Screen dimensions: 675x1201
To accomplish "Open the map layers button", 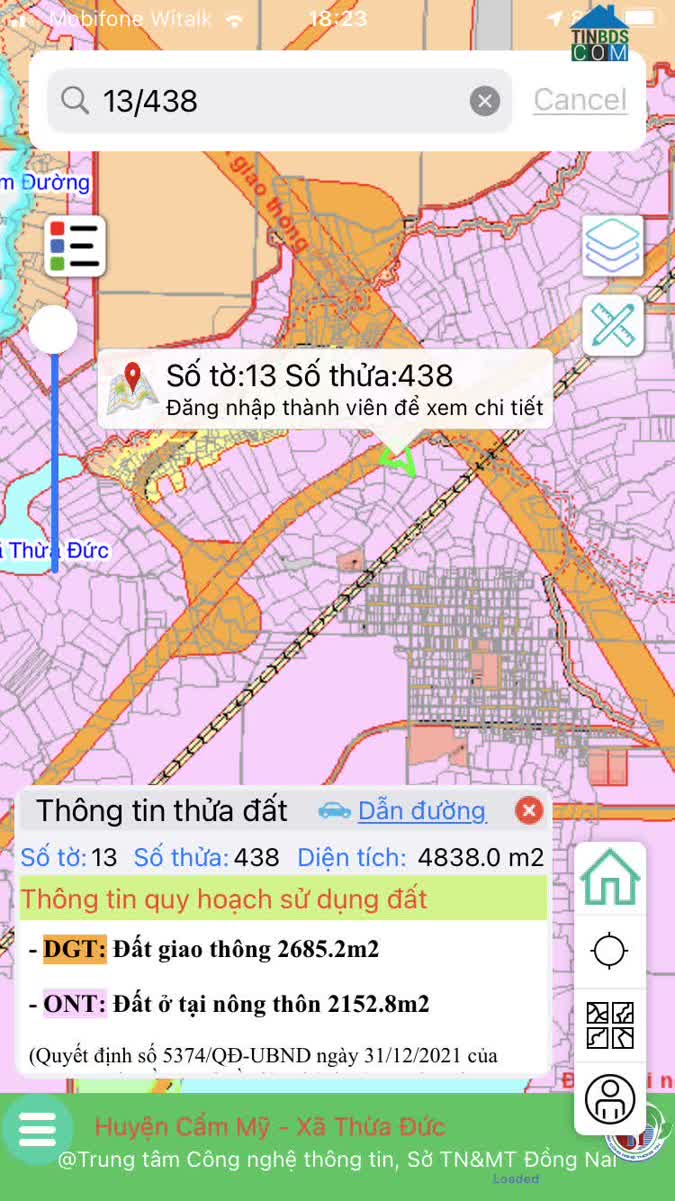I will (x=613, y=245).
